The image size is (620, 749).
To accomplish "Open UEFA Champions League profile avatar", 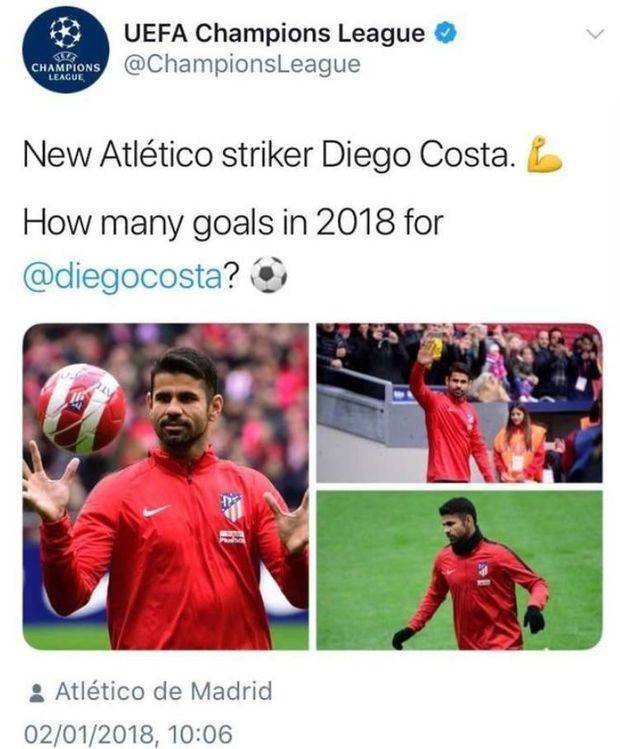I will click(x=65, y=49).
